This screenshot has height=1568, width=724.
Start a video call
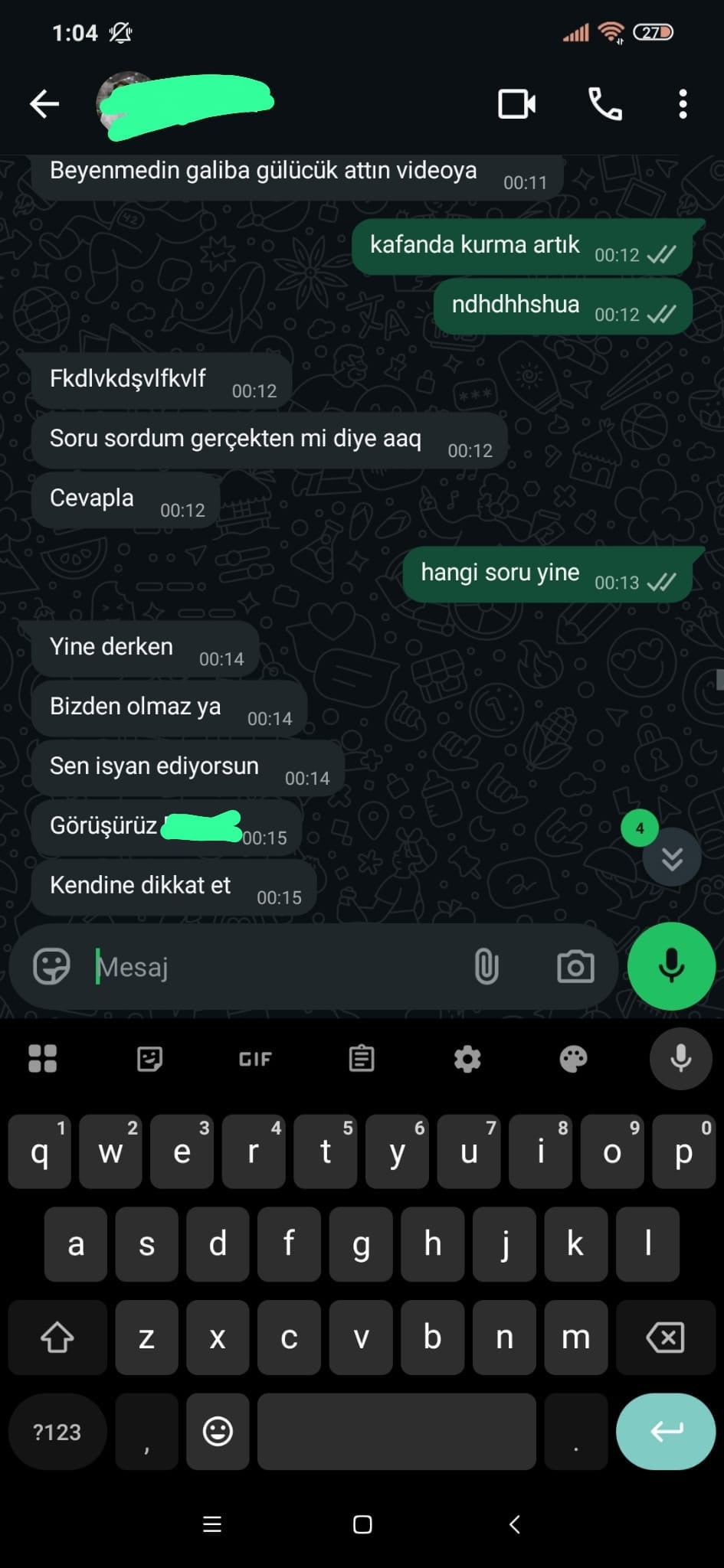click(x=516, y=104)
